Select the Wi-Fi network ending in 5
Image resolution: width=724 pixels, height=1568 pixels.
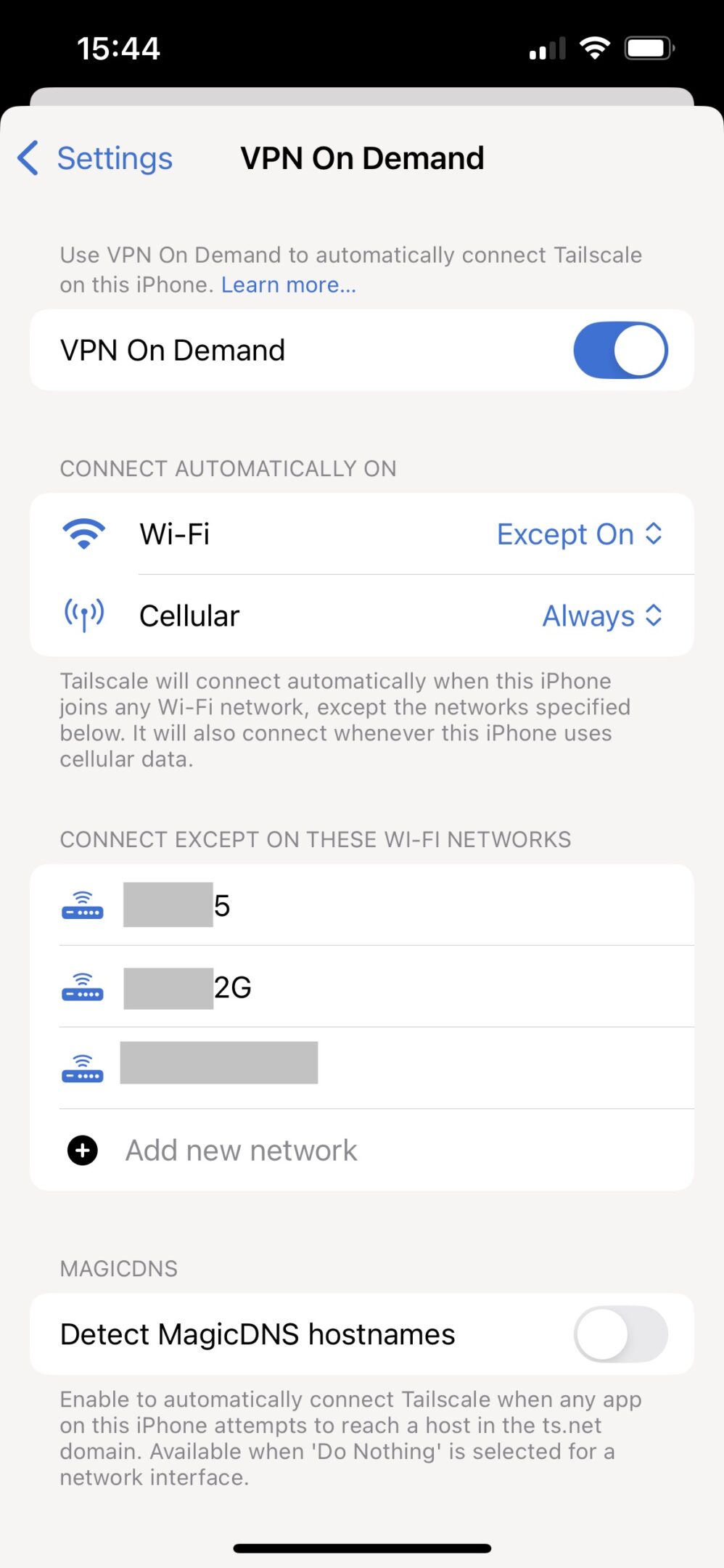click(362, 905)
